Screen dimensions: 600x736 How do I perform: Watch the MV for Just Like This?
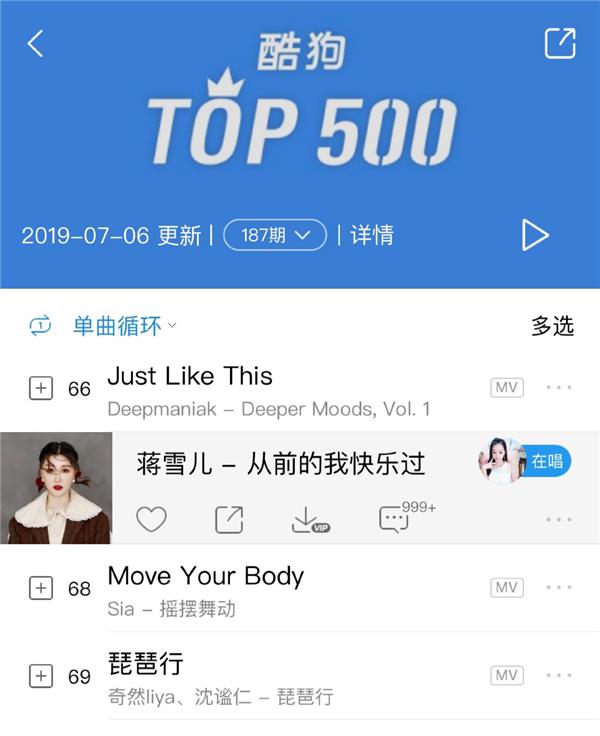507,388
